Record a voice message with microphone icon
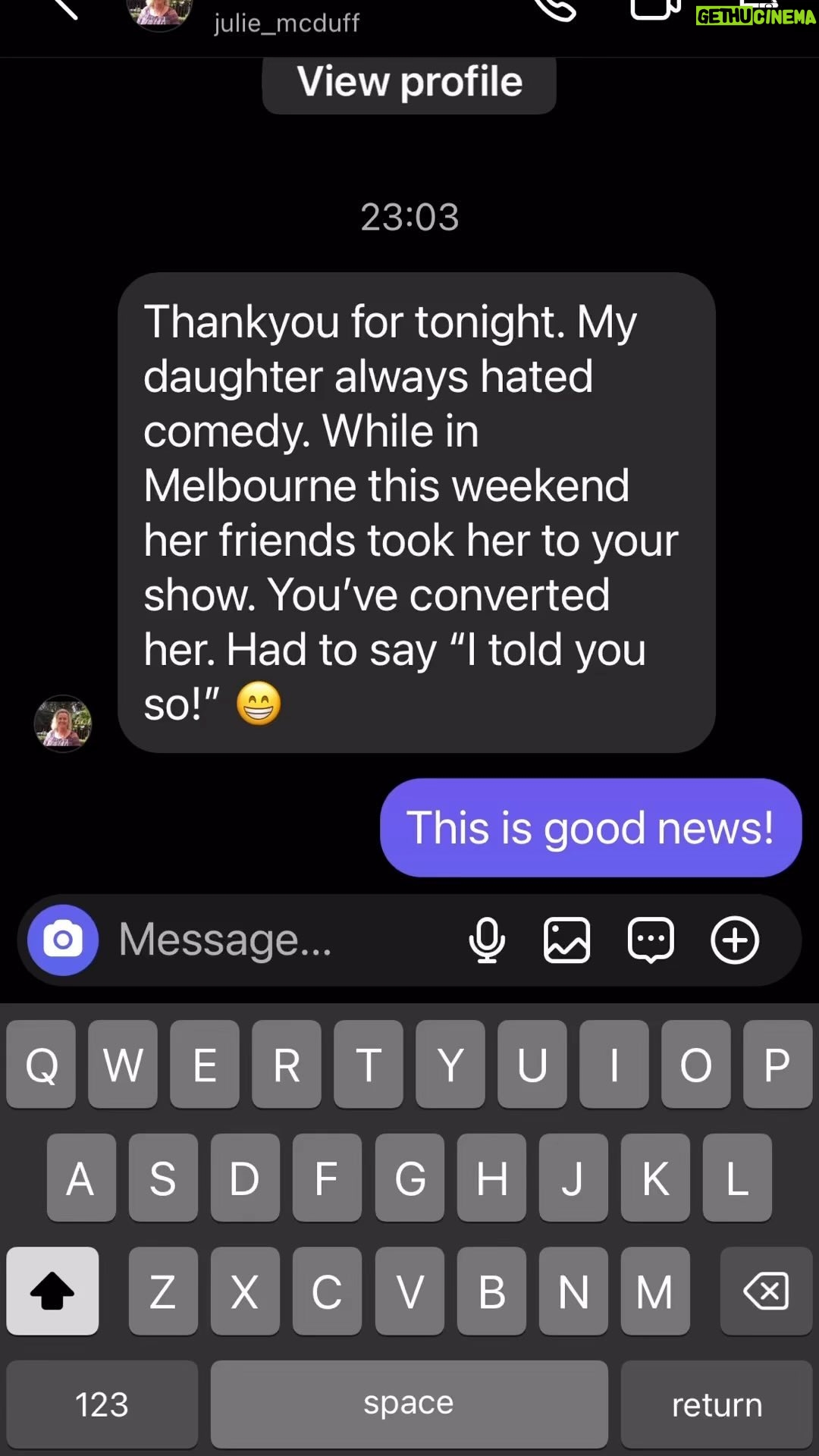819x1456 pixels. coord(487,940)
